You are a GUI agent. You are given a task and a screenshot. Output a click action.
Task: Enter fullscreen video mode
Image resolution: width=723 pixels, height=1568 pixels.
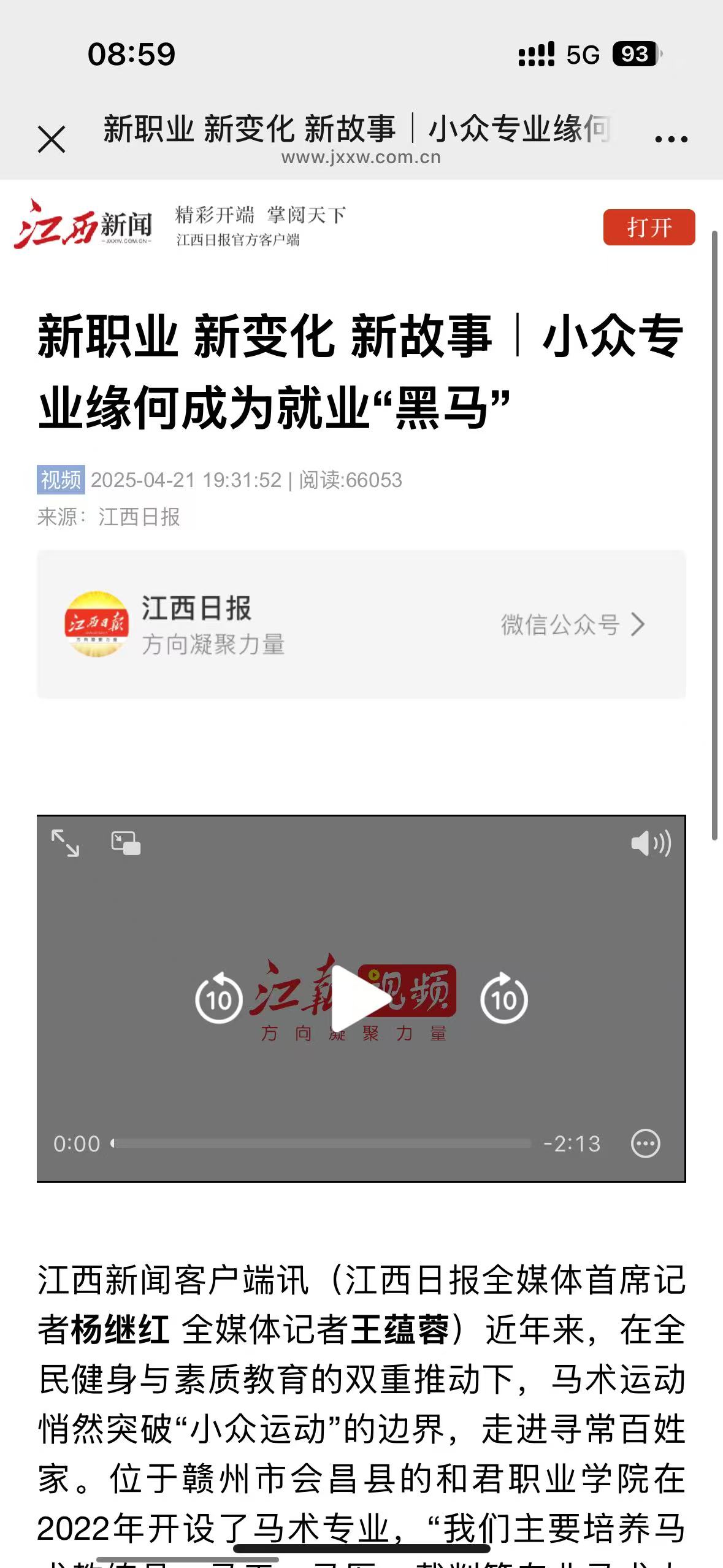point(65,843)
